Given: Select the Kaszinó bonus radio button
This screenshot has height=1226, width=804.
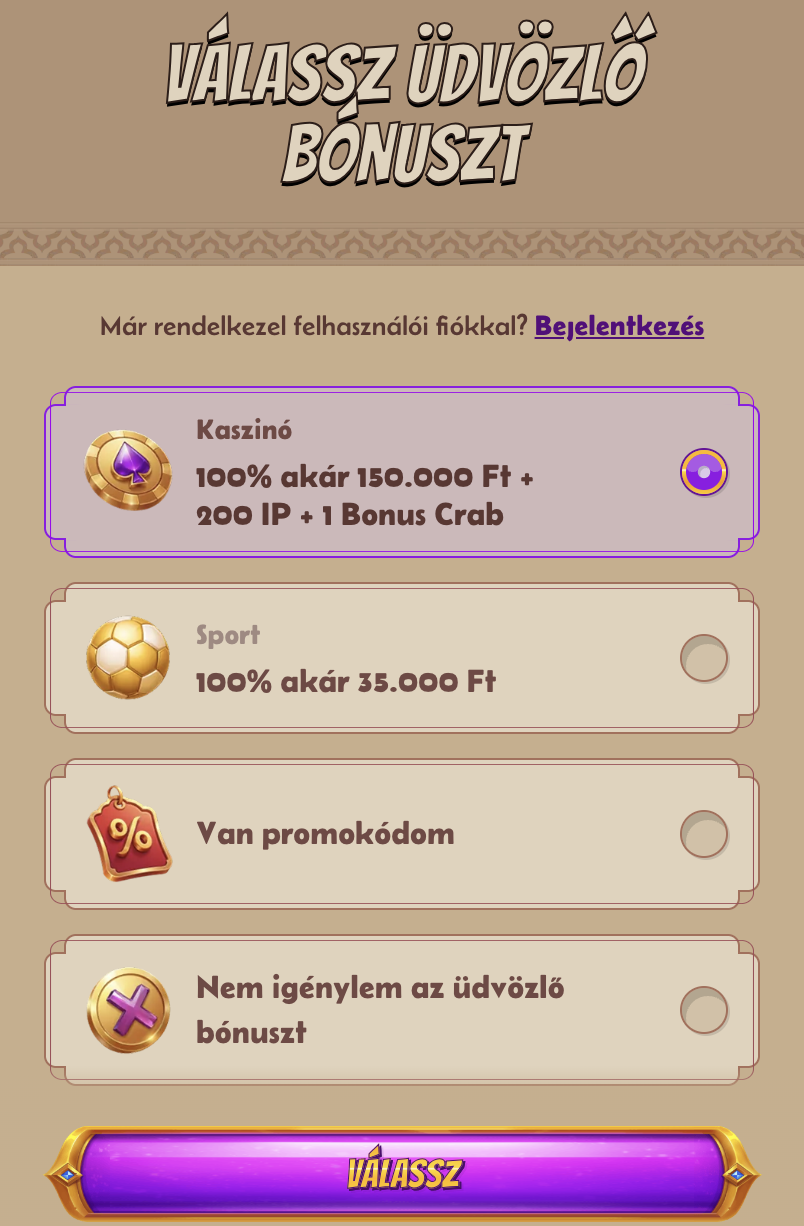Looking at the screenshot, I should pos(703,470).
